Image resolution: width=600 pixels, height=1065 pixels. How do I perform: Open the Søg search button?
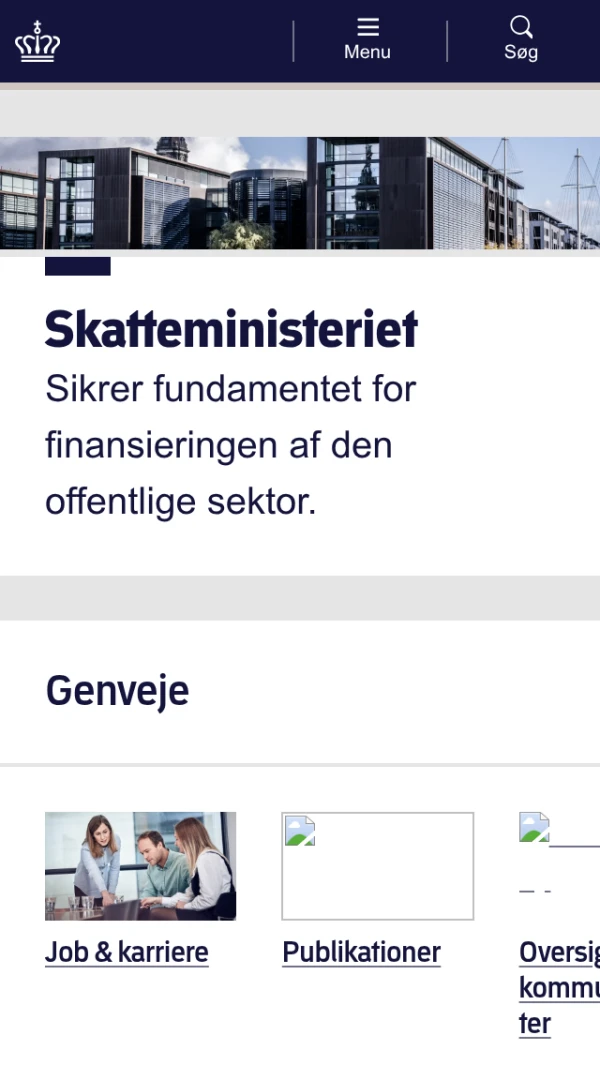coord(521,40)
